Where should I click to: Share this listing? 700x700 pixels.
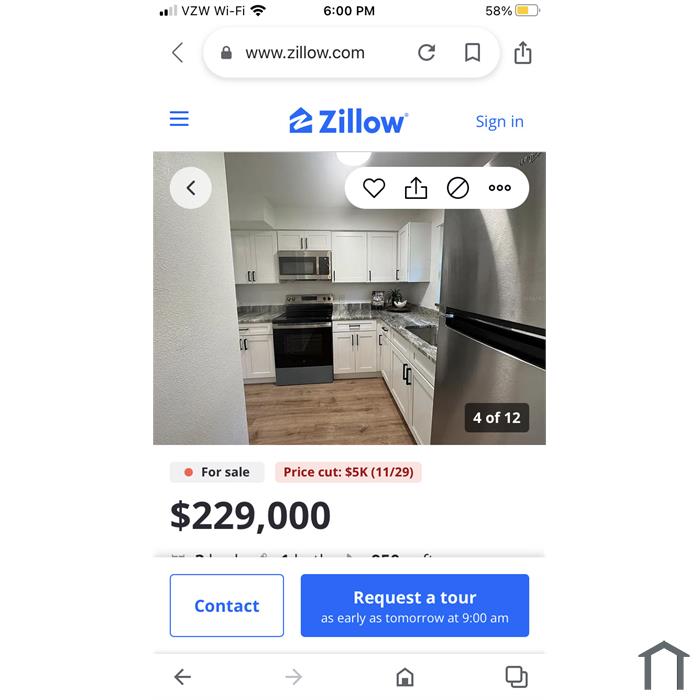tap(416, 188)
